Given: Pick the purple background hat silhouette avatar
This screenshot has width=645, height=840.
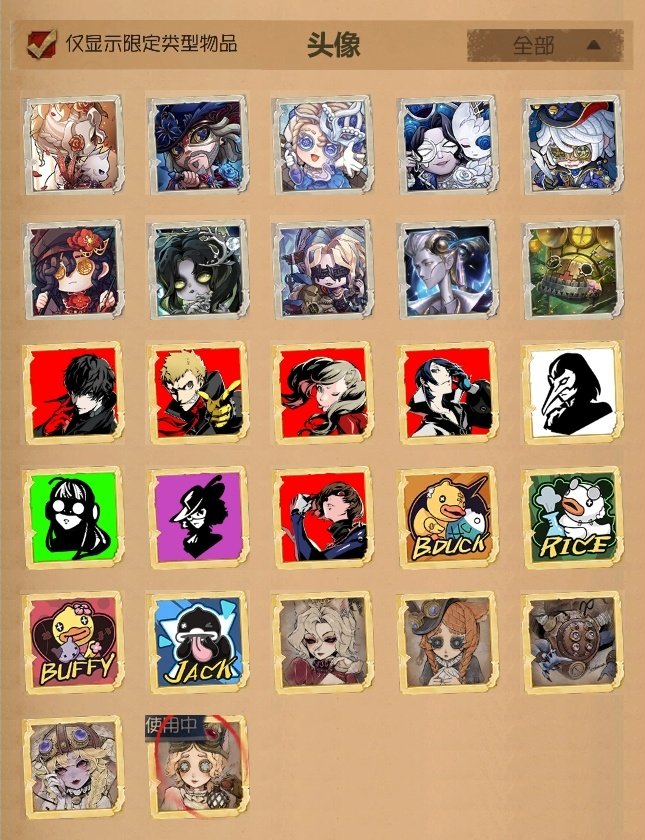Looking at the screenshot, I should [197, 517].
